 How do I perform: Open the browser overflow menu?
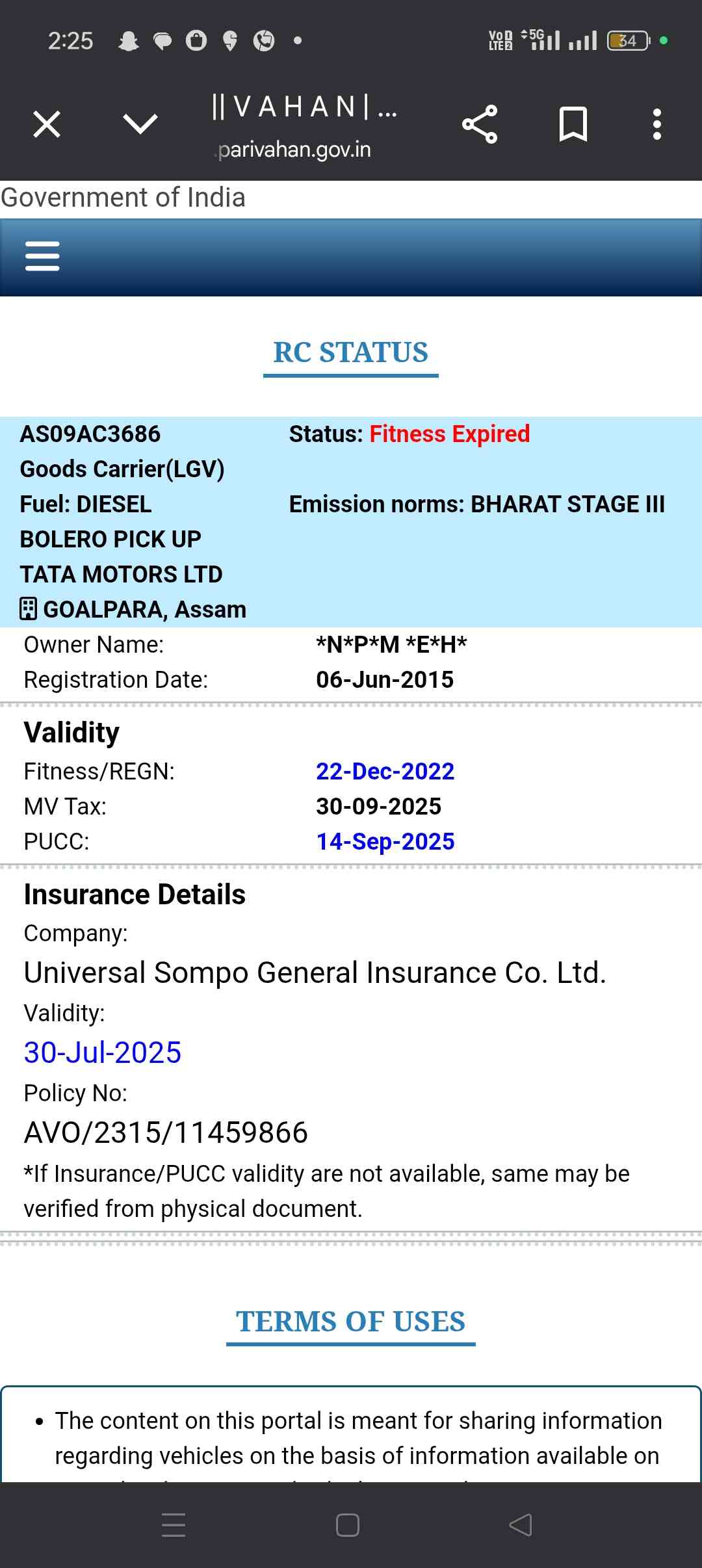pyautogui.click(x=657, y=124)
